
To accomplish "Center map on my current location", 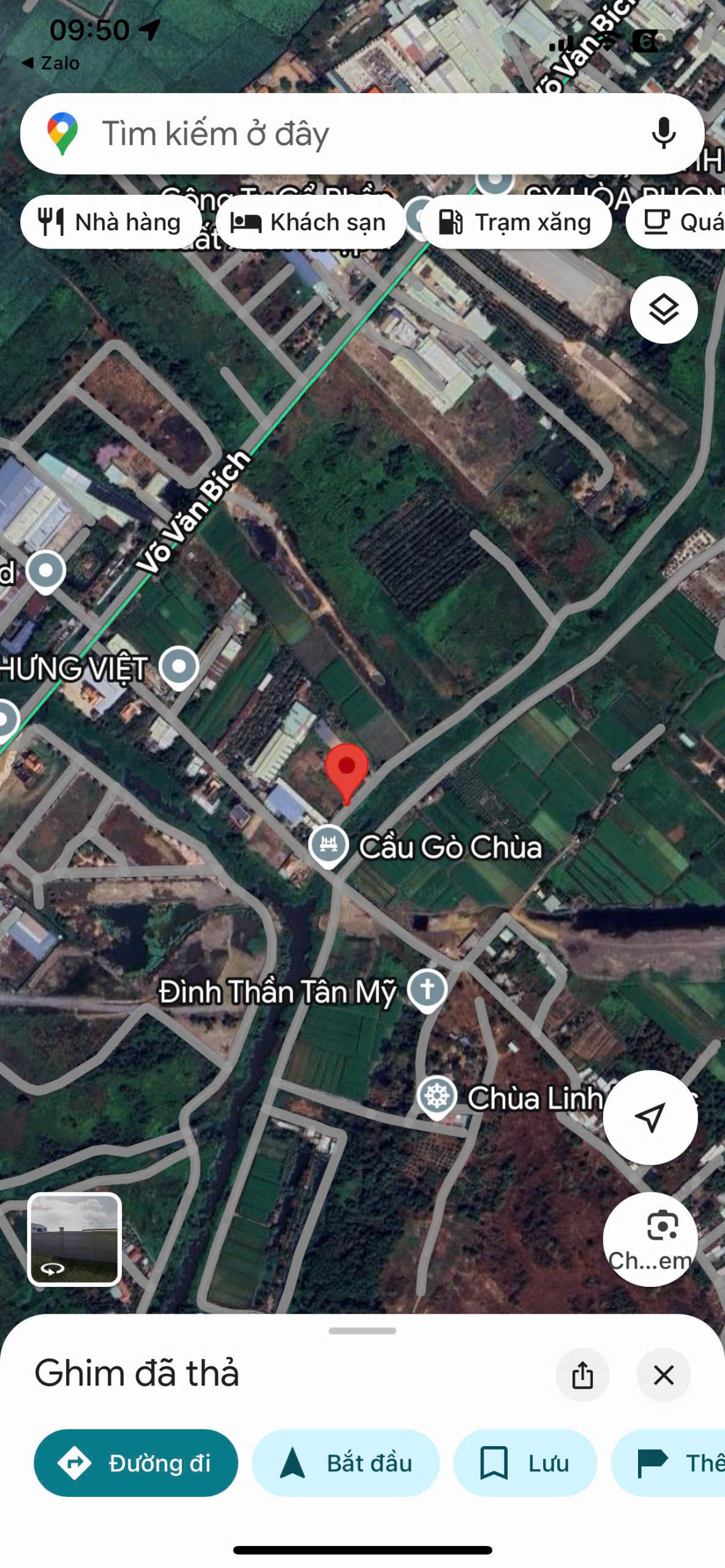I will pyautogui.click(x=650, y=1117).
